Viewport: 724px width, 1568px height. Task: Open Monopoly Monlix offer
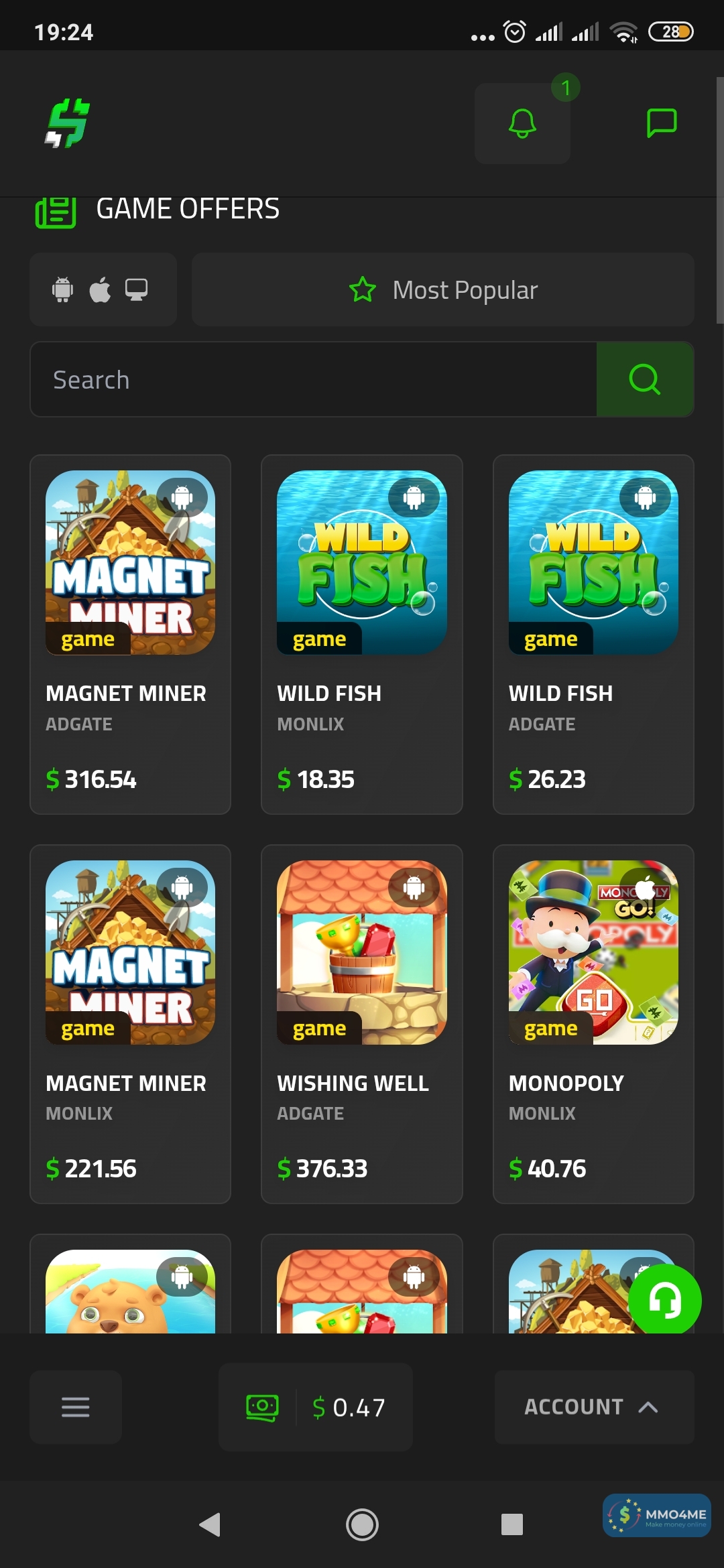pyautogui.click(x=593, y=1023)
